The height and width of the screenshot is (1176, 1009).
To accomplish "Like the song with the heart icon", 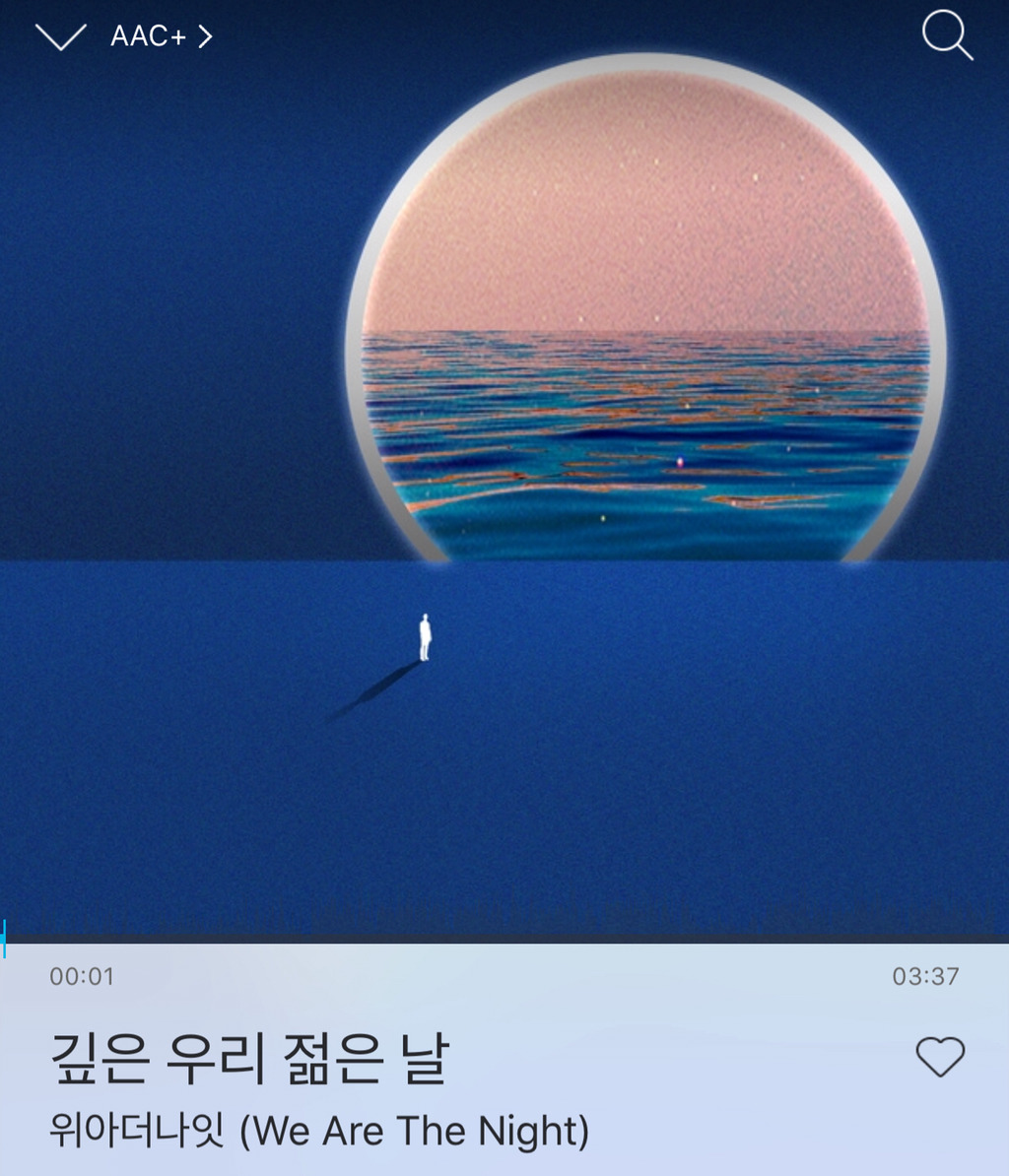I will click(940, 1057).
